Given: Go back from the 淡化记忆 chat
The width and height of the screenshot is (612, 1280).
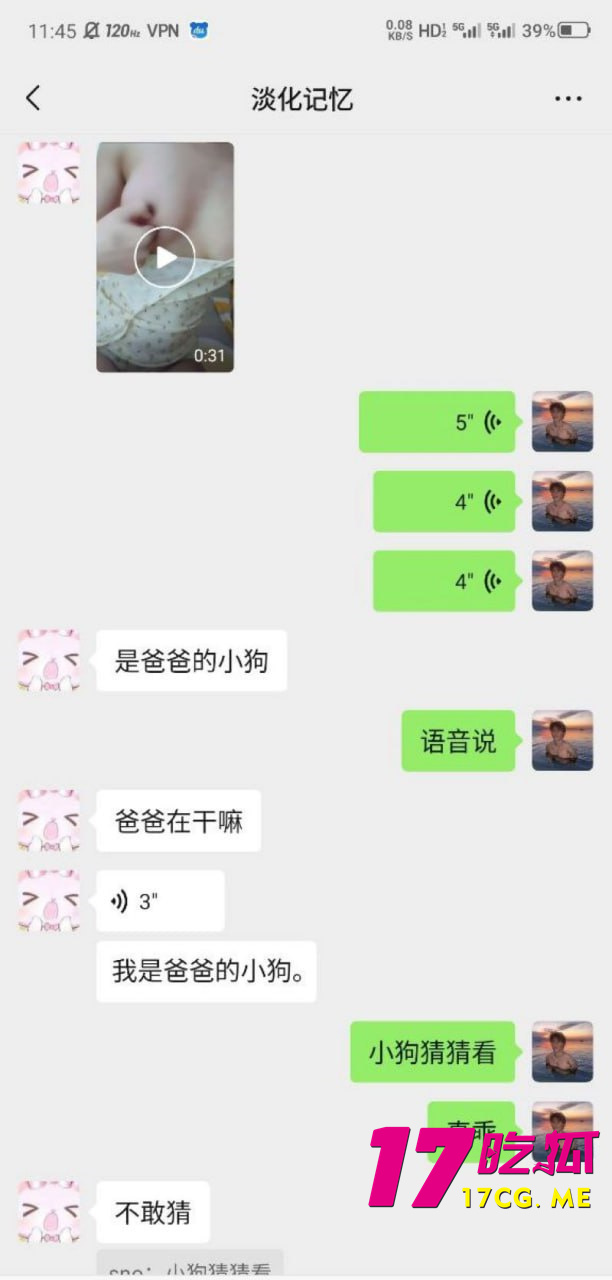Looking at the screenshot, I should 33,98.
